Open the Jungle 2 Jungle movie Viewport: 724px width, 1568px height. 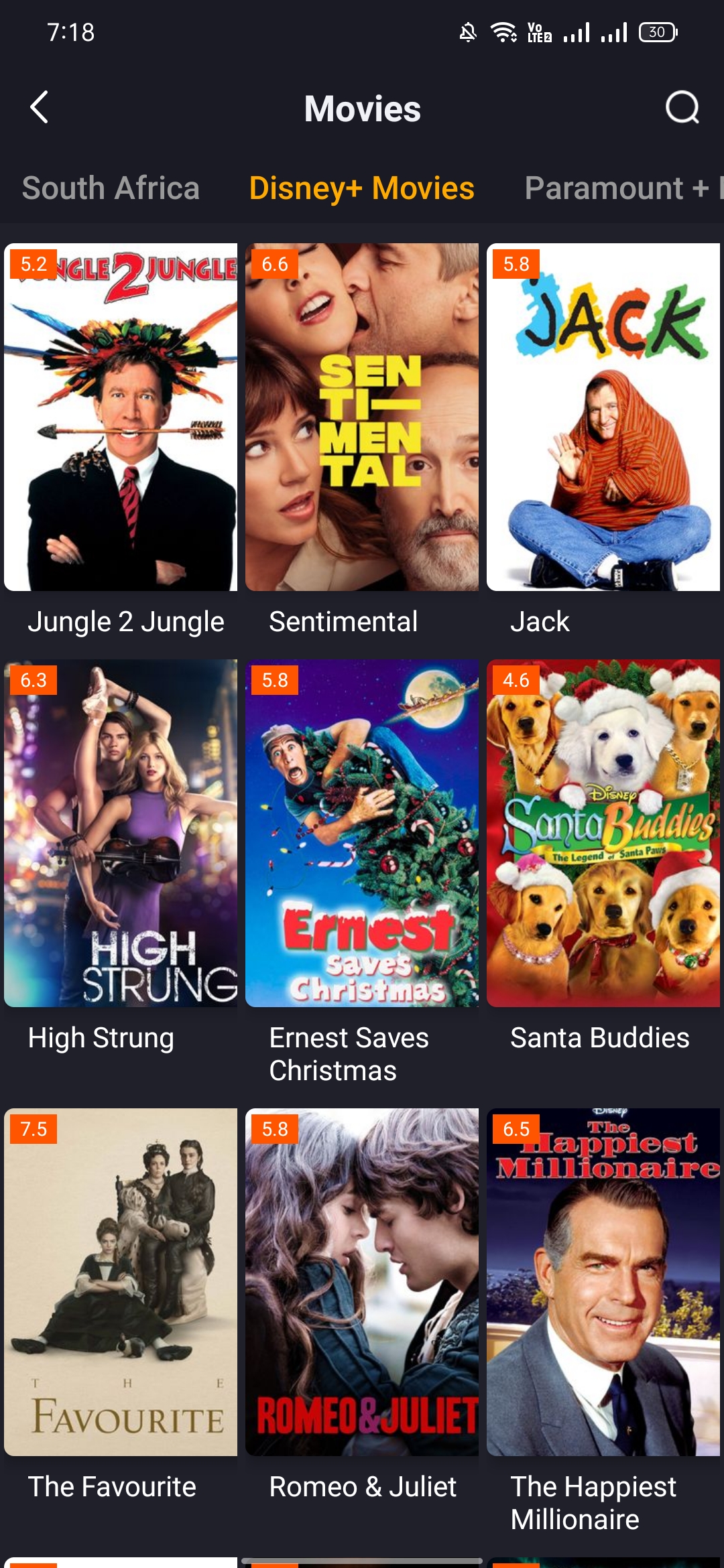pyautogui.click(x=121, y=417)
